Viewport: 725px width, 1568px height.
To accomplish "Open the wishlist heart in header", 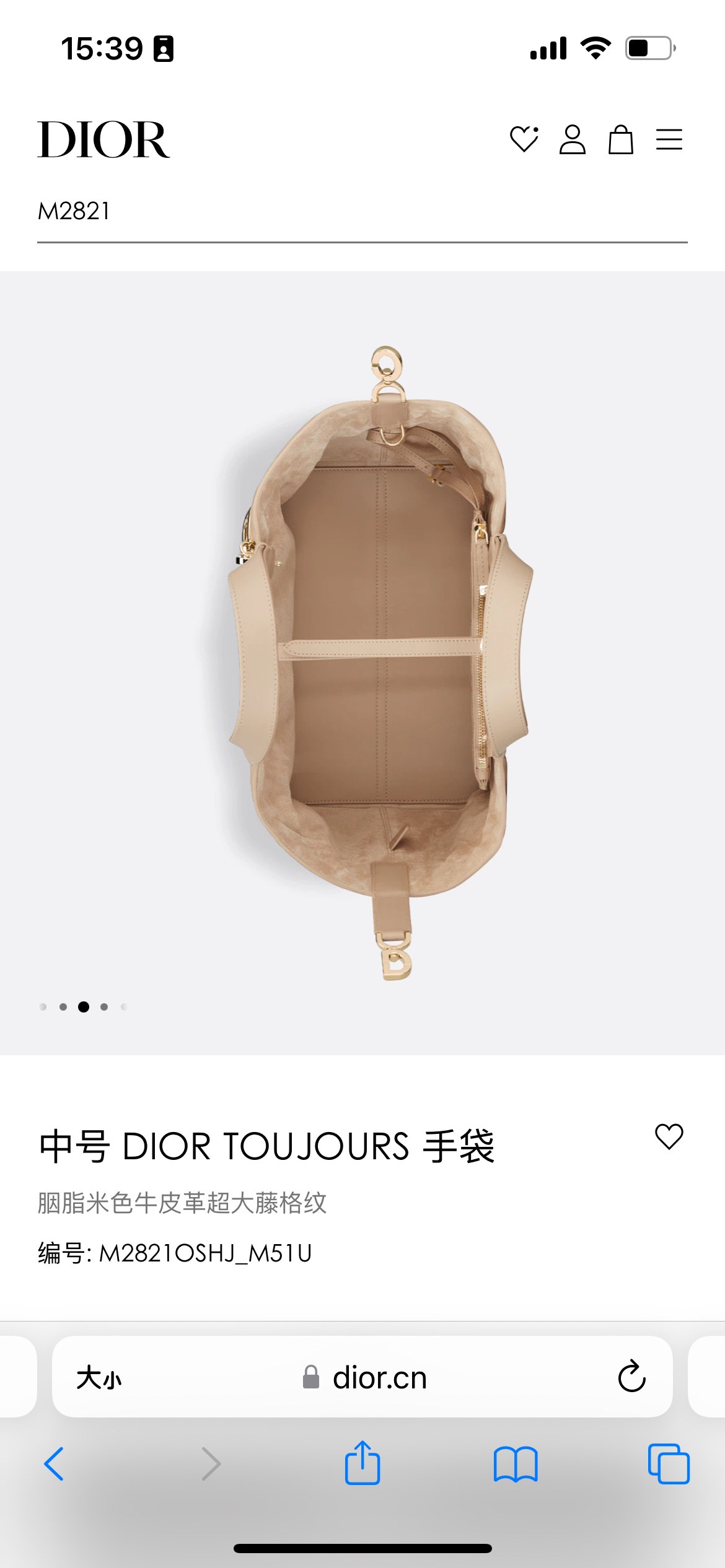I will tap(524, 139).
